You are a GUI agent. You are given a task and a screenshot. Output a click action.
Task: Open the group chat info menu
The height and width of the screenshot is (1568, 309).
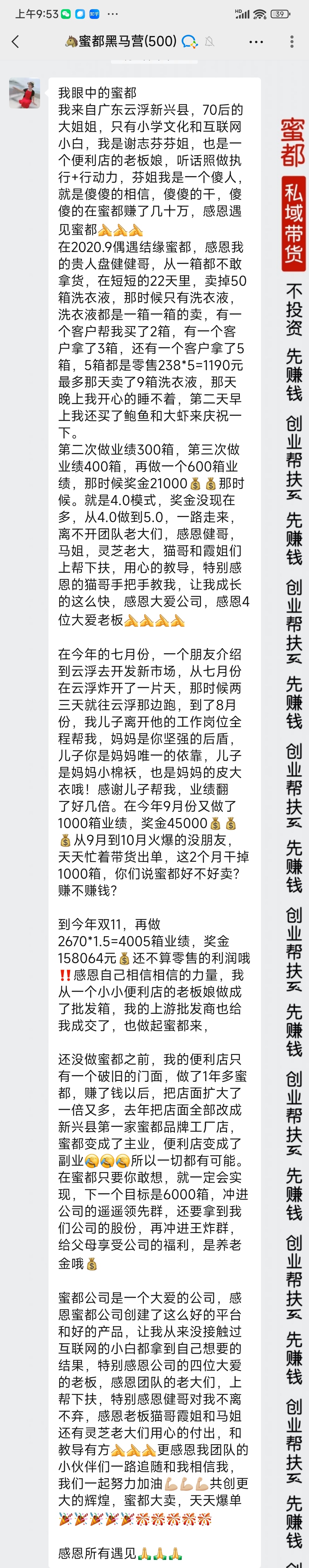(256, 41)
